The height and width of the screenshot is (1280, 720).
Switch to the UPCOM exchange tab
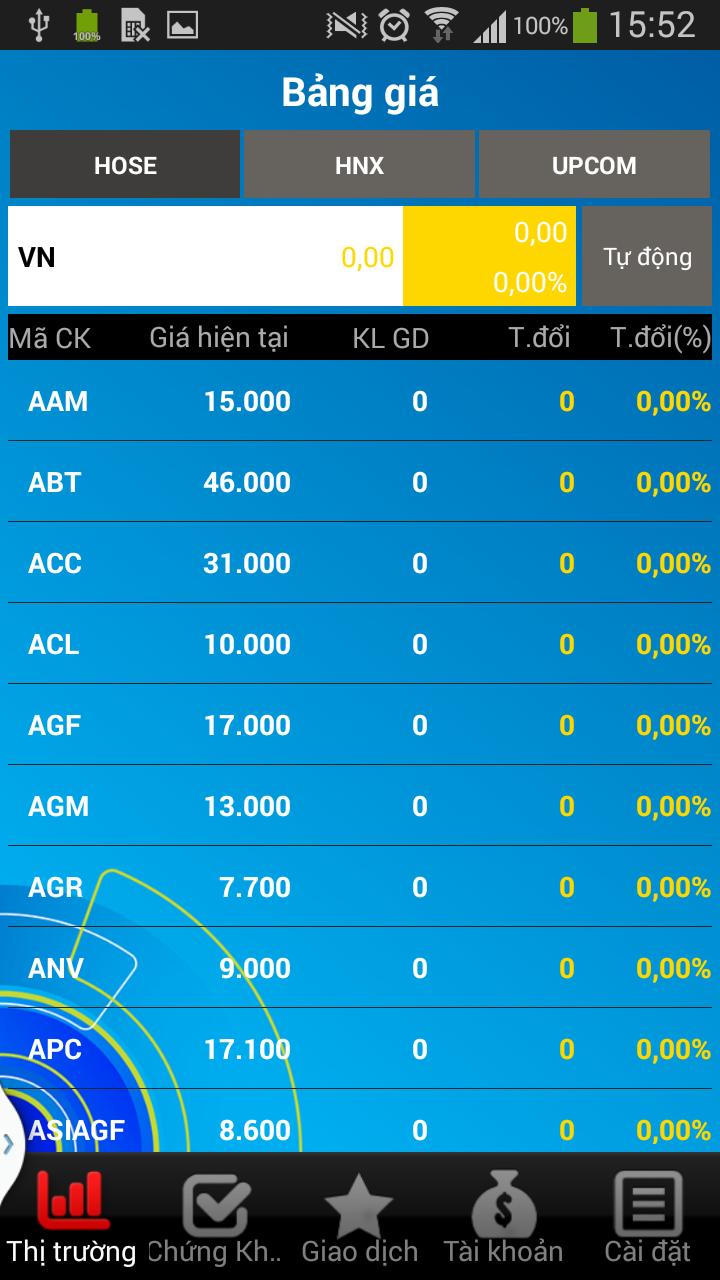tap(594, 164)
